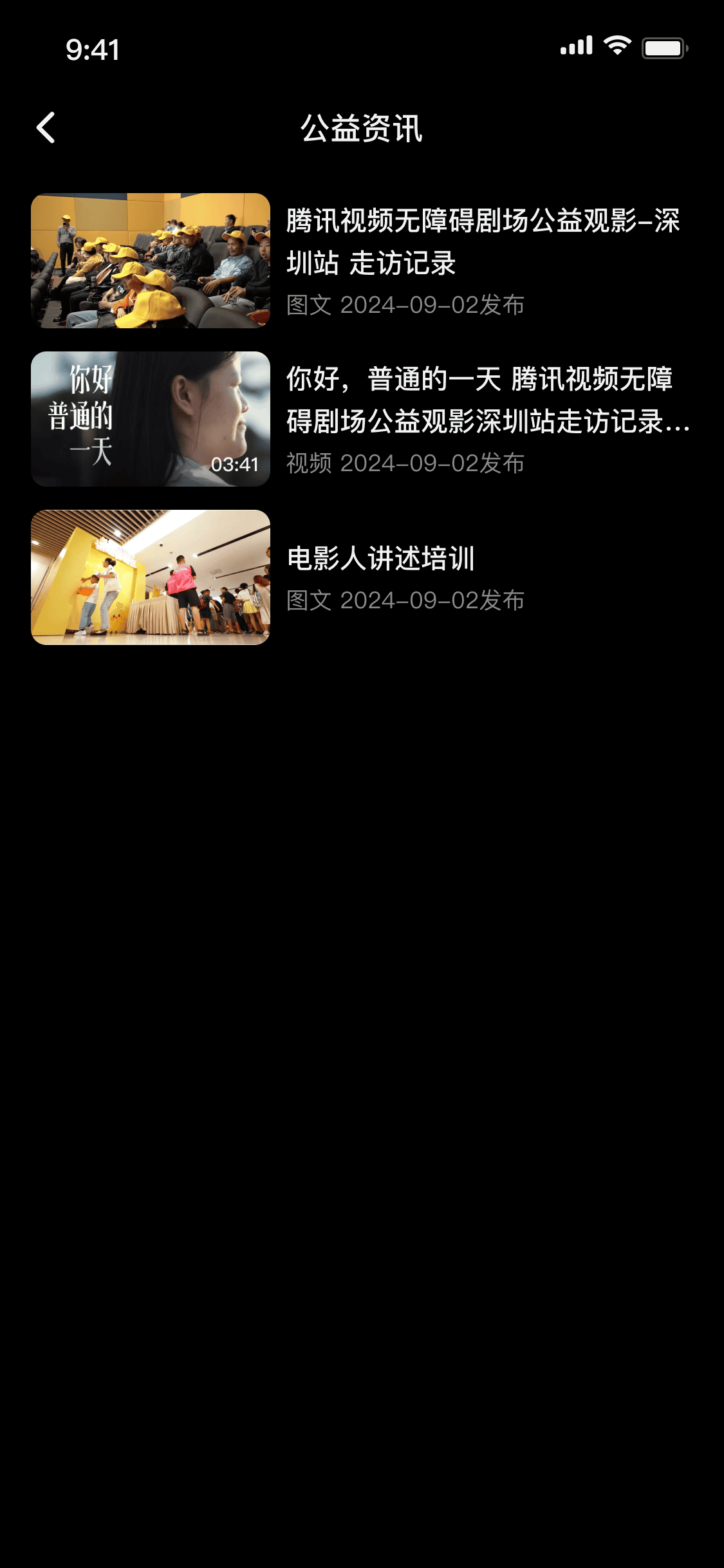Go back from 公益资讯 page
Viewport: 724px width, 1568px height.
point(46,127)
